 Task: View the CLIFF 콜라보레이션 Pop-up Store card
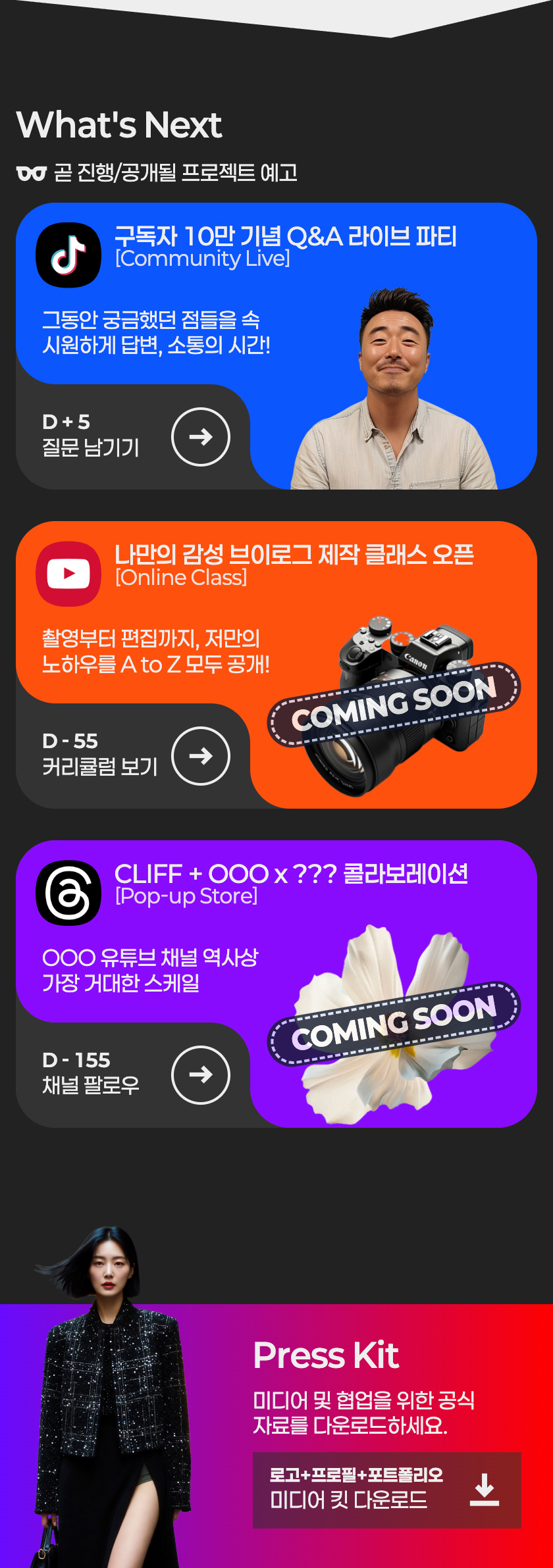[291, 875]
